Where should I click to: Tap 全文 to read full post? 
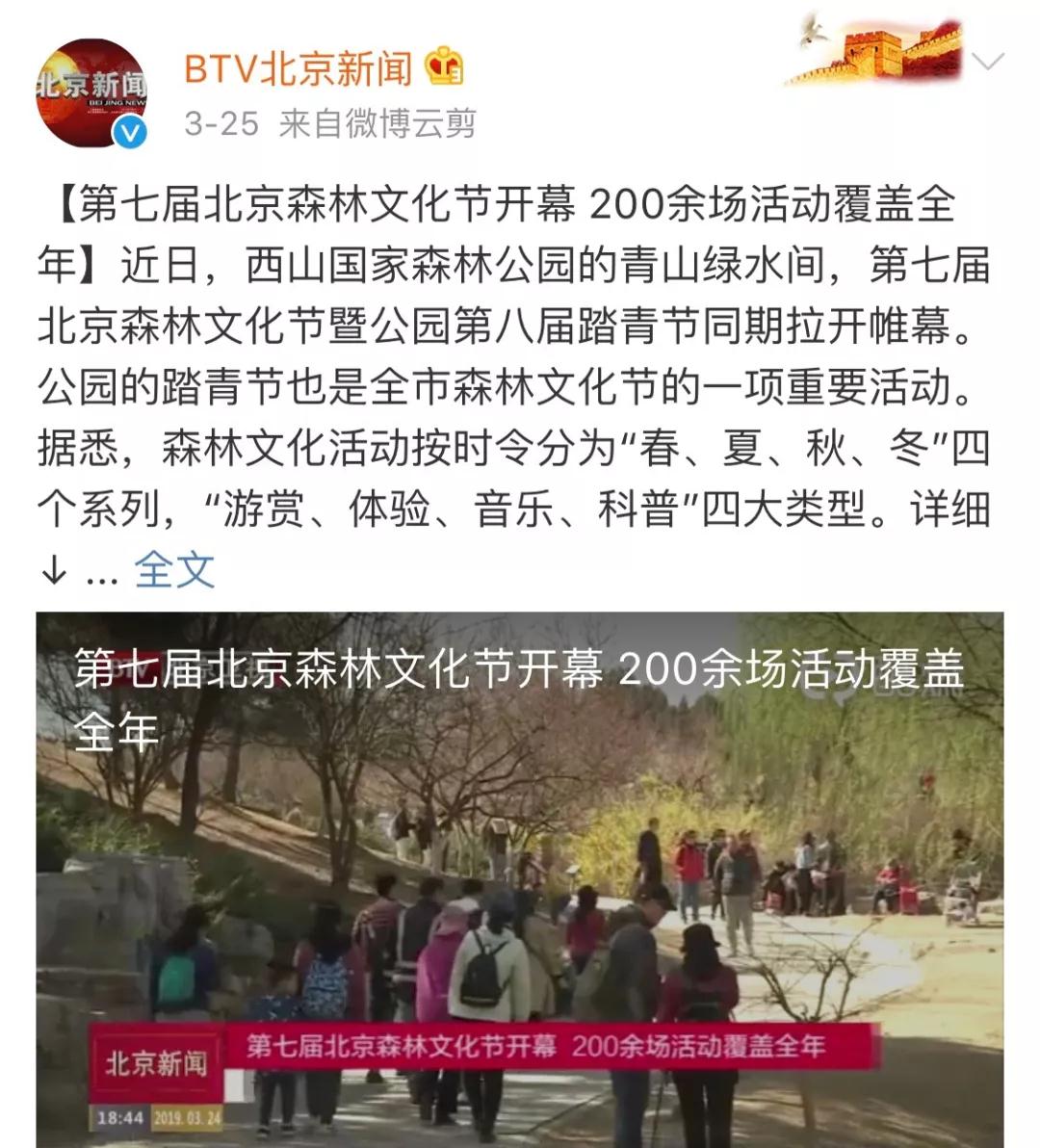[174, 570]
